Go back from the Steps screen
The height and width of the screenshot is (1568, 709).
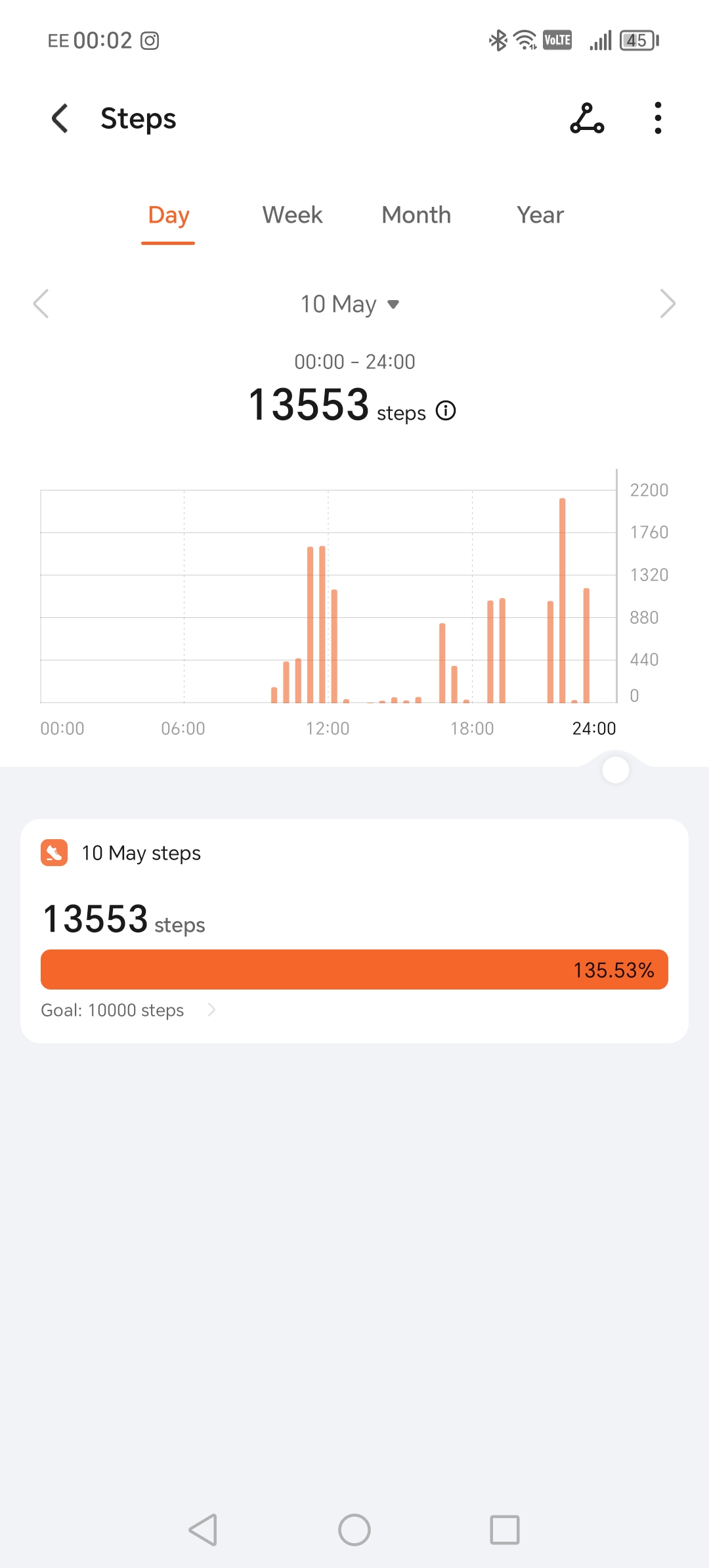click(x=60, y=119)
